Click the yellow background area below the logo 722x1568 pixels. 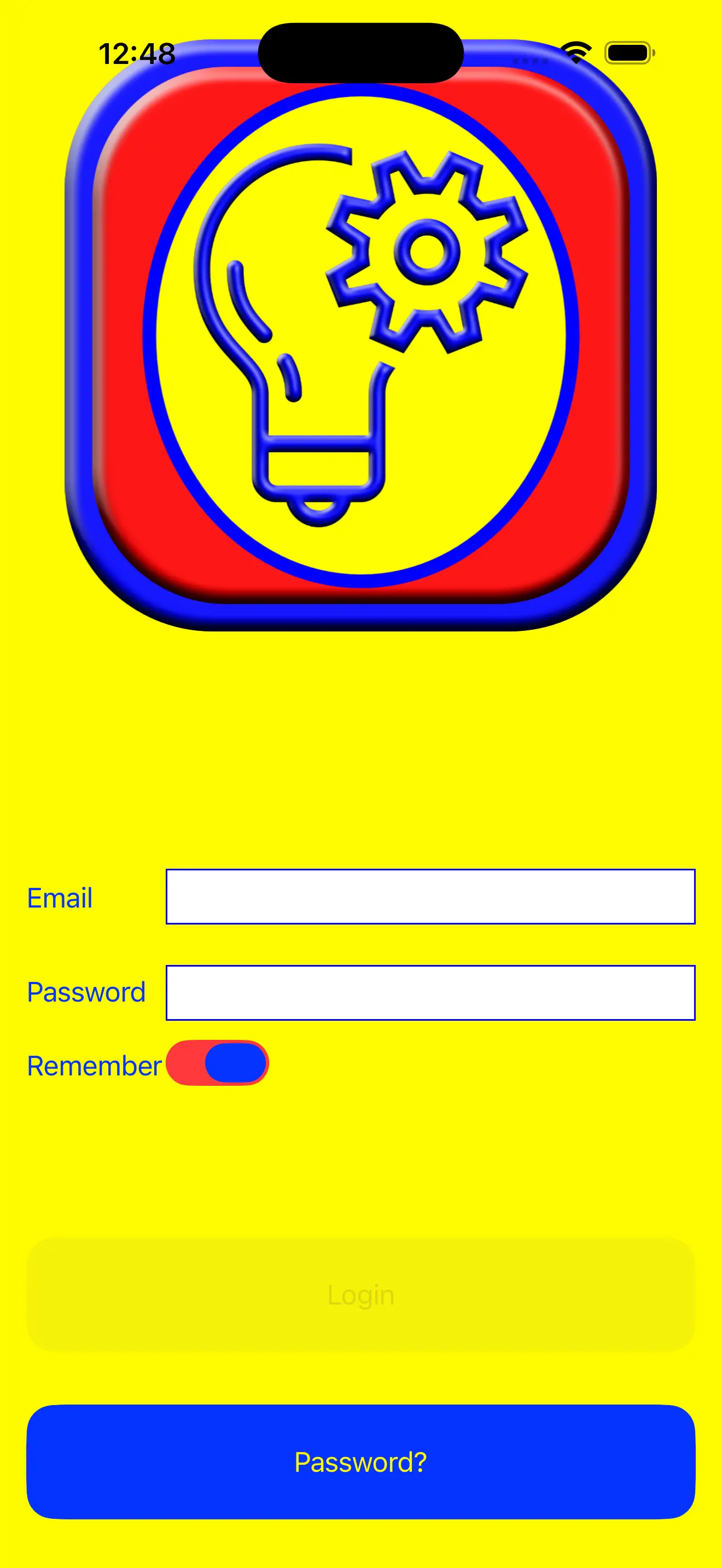click(360, 730)
